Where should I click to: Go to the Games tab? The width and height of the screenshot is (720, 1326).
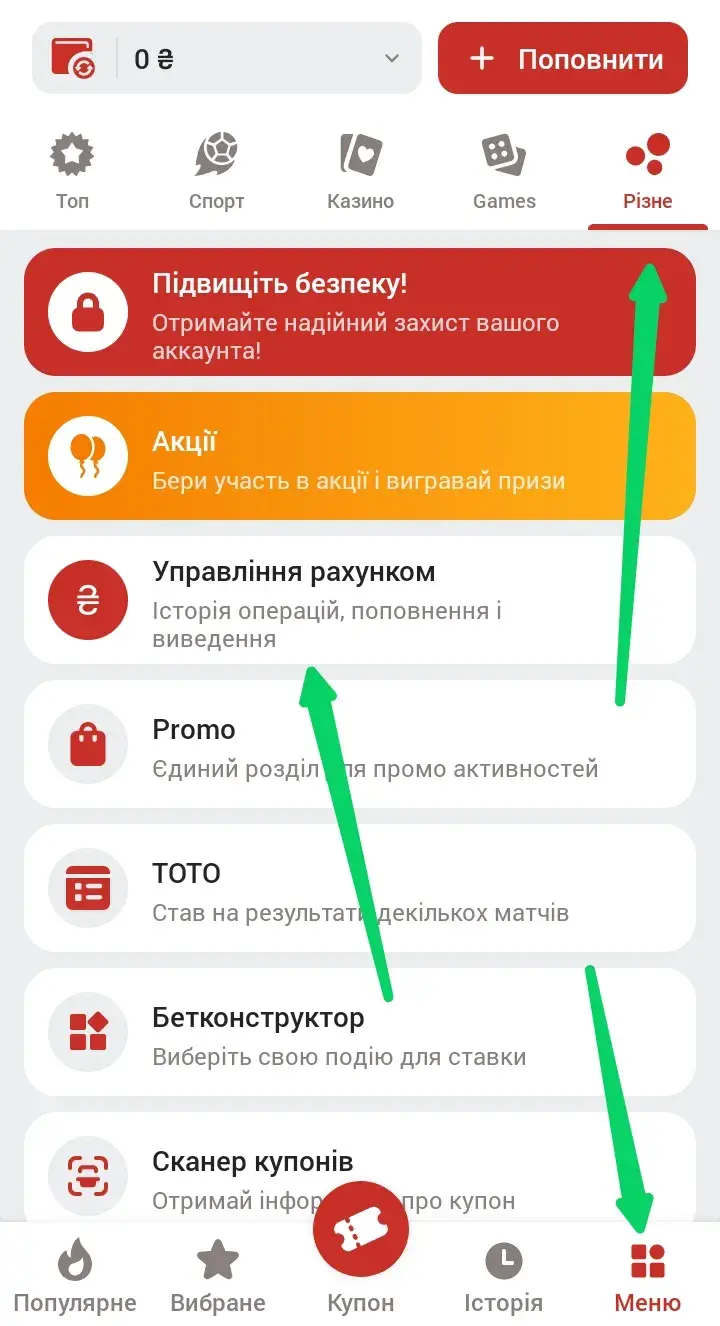[x=504, y=173]
